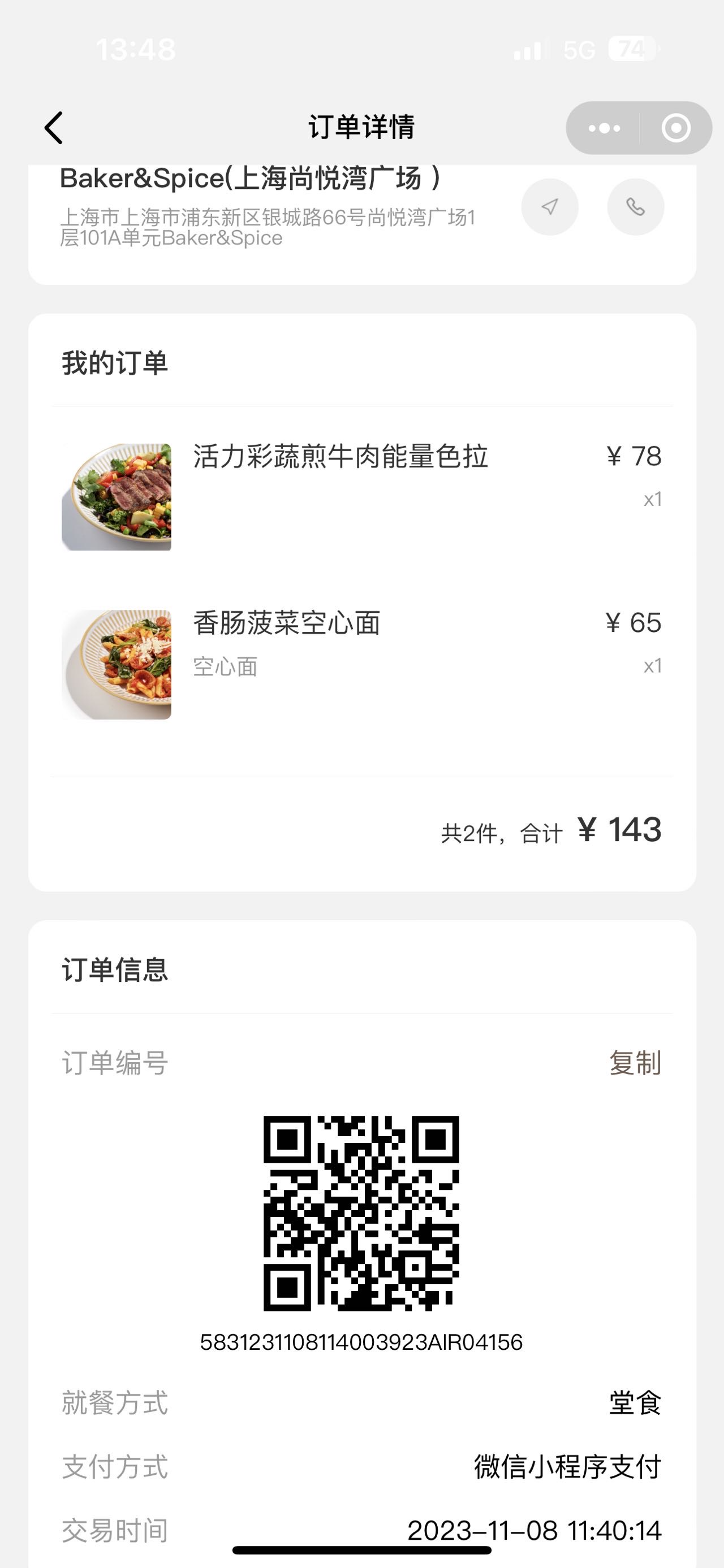Screen dimensions: 724x1568
Task: Call the Baker&Spice store
Action: (636, 207)
